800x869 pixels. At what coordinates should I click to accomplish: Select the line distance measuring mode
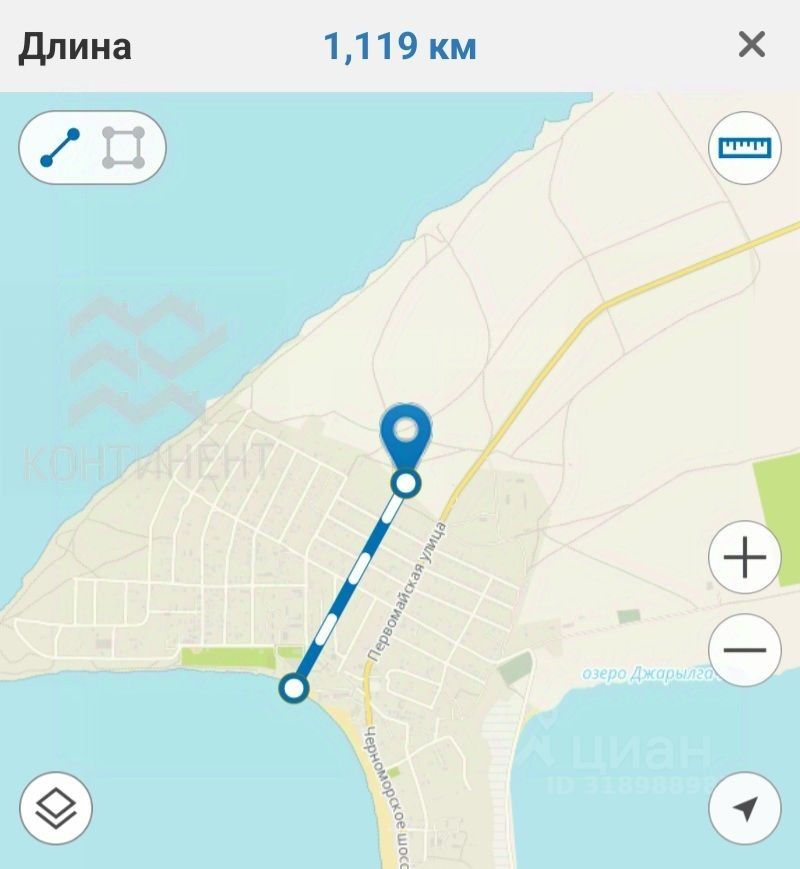pyautogui.click(x=61, y=149)
